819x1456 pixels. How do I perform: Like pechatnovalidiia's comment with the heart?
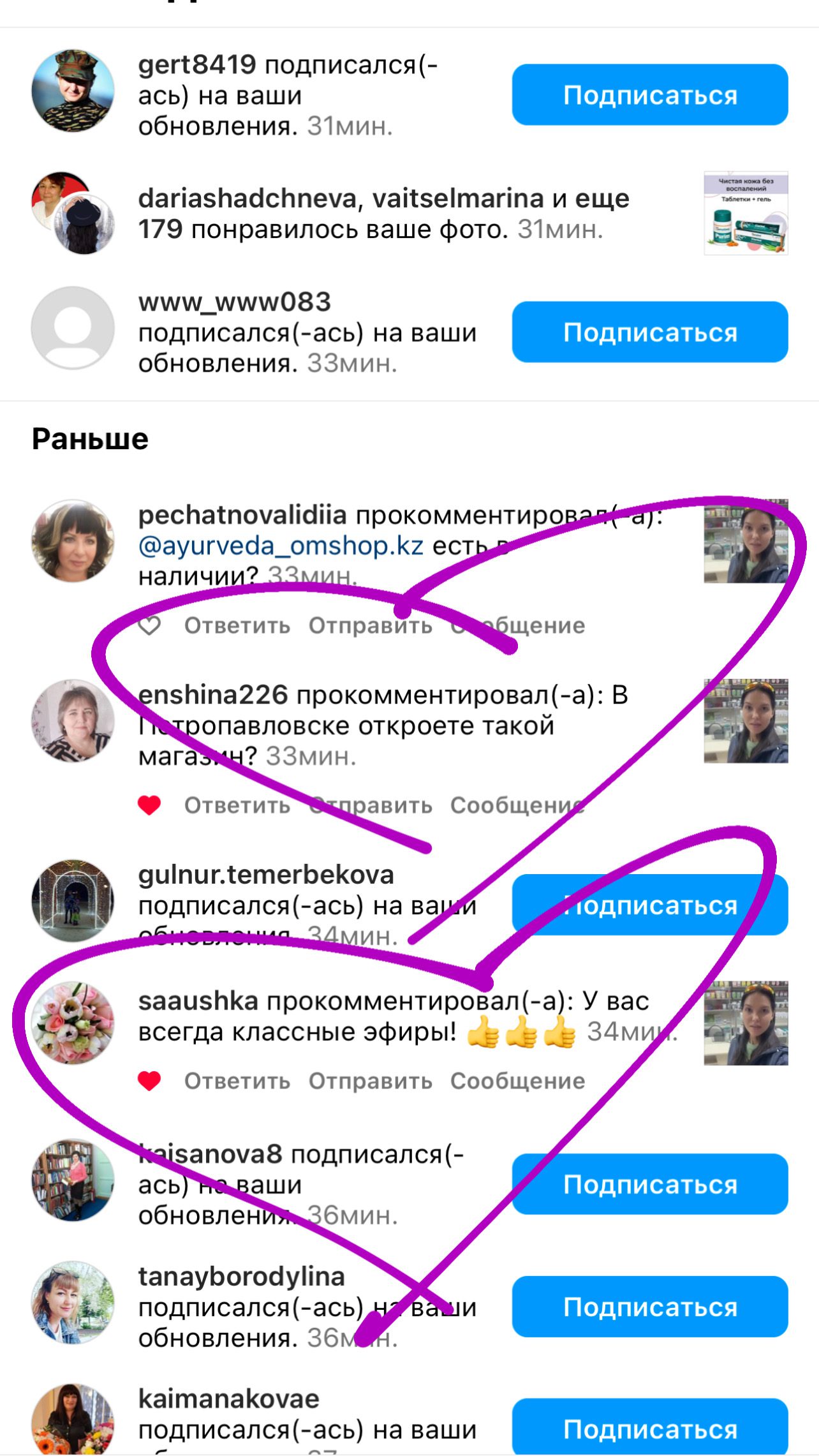[150, 626]
